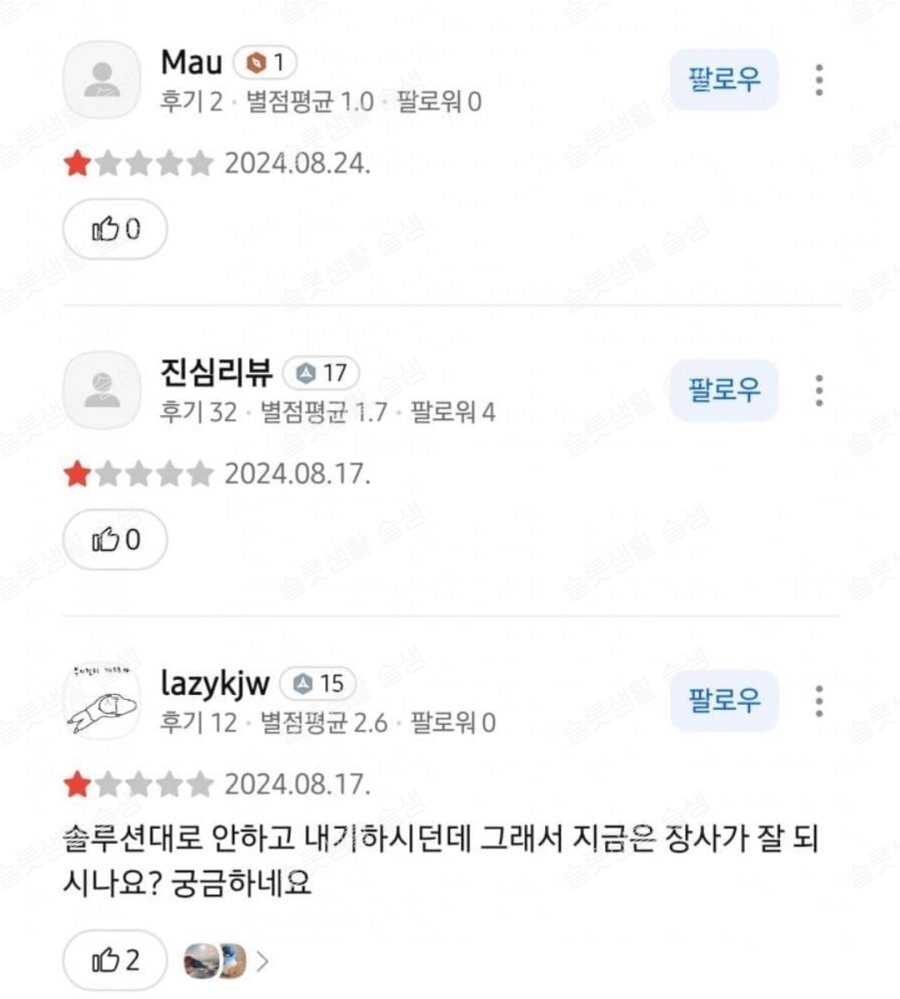The width and height of the screenshot is (900, 999).
Task: Follow the reviewer lazykjw
Action: tap(724, 700)
